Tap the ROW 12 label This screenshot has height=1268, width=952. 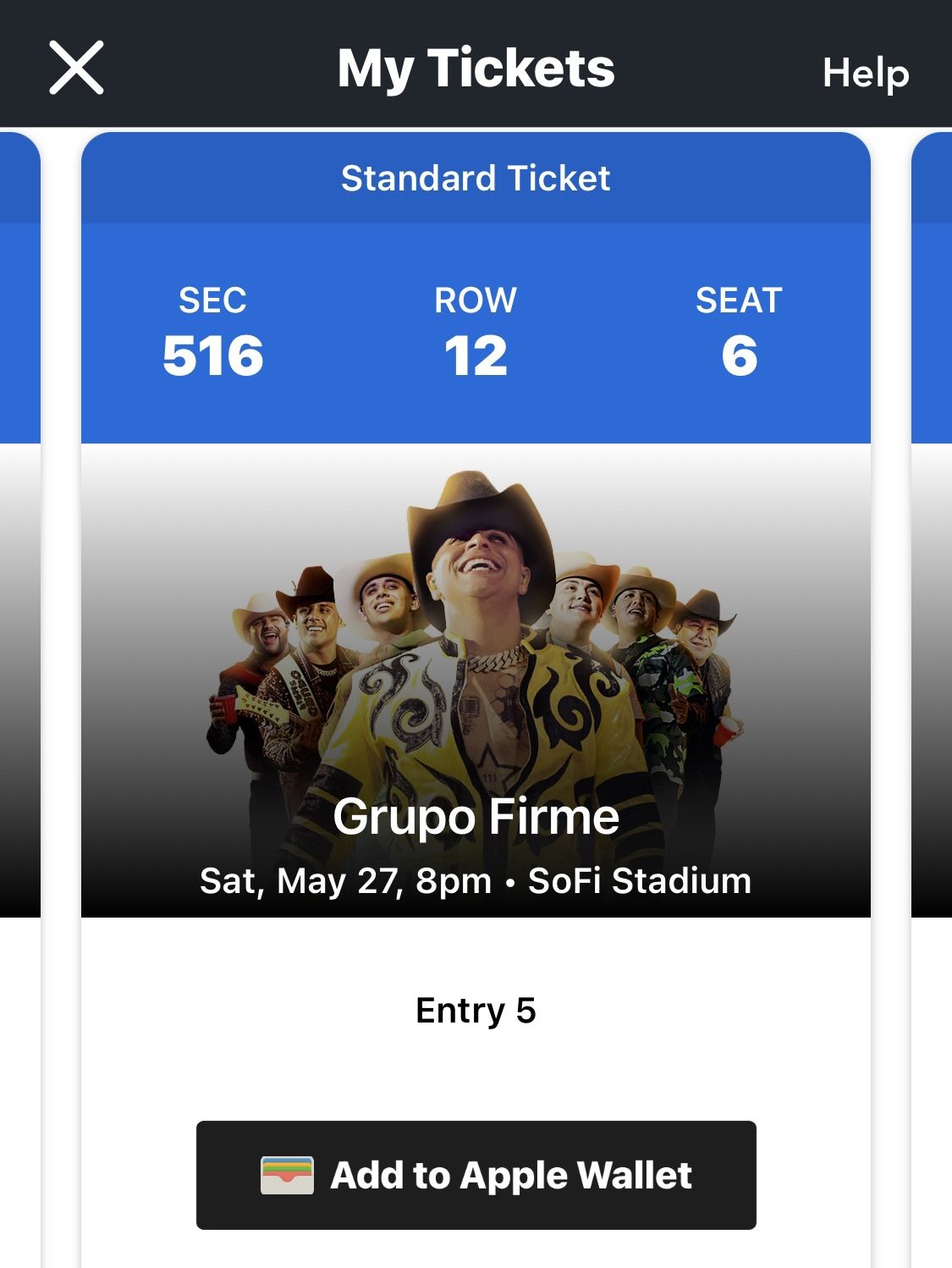click(x=476, y=330)
